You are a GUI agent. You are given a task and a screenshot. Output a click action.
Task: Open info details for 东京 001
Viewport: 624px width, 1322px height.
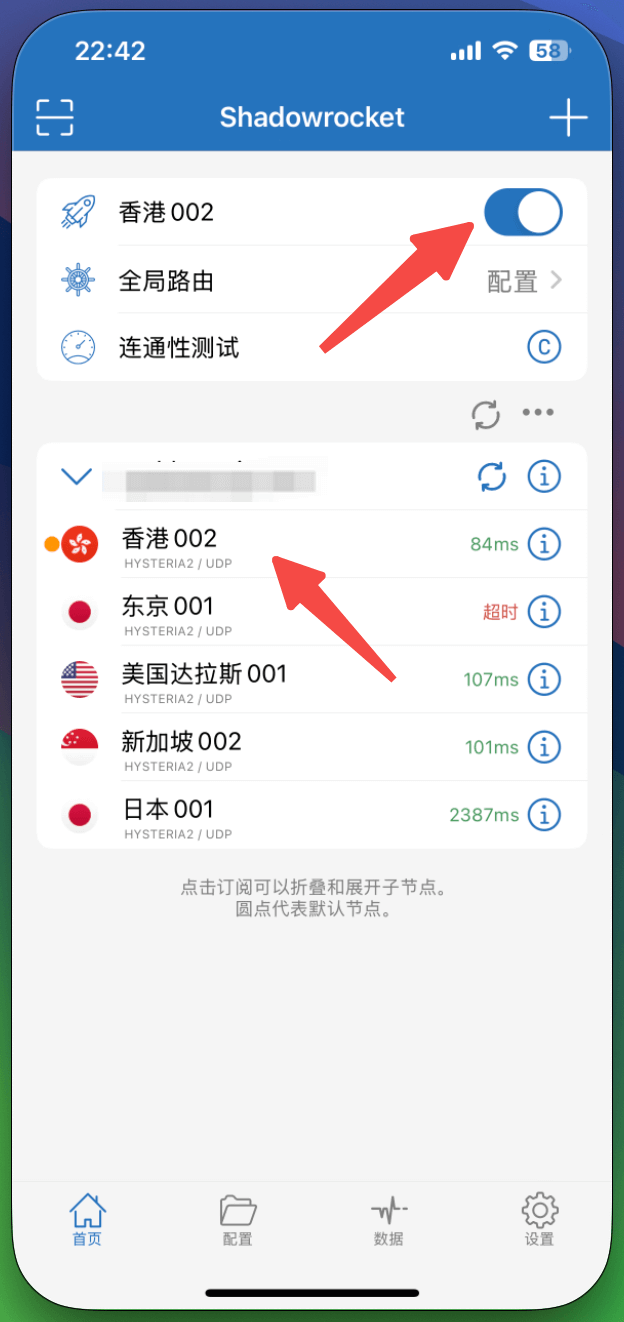(543, 612)
